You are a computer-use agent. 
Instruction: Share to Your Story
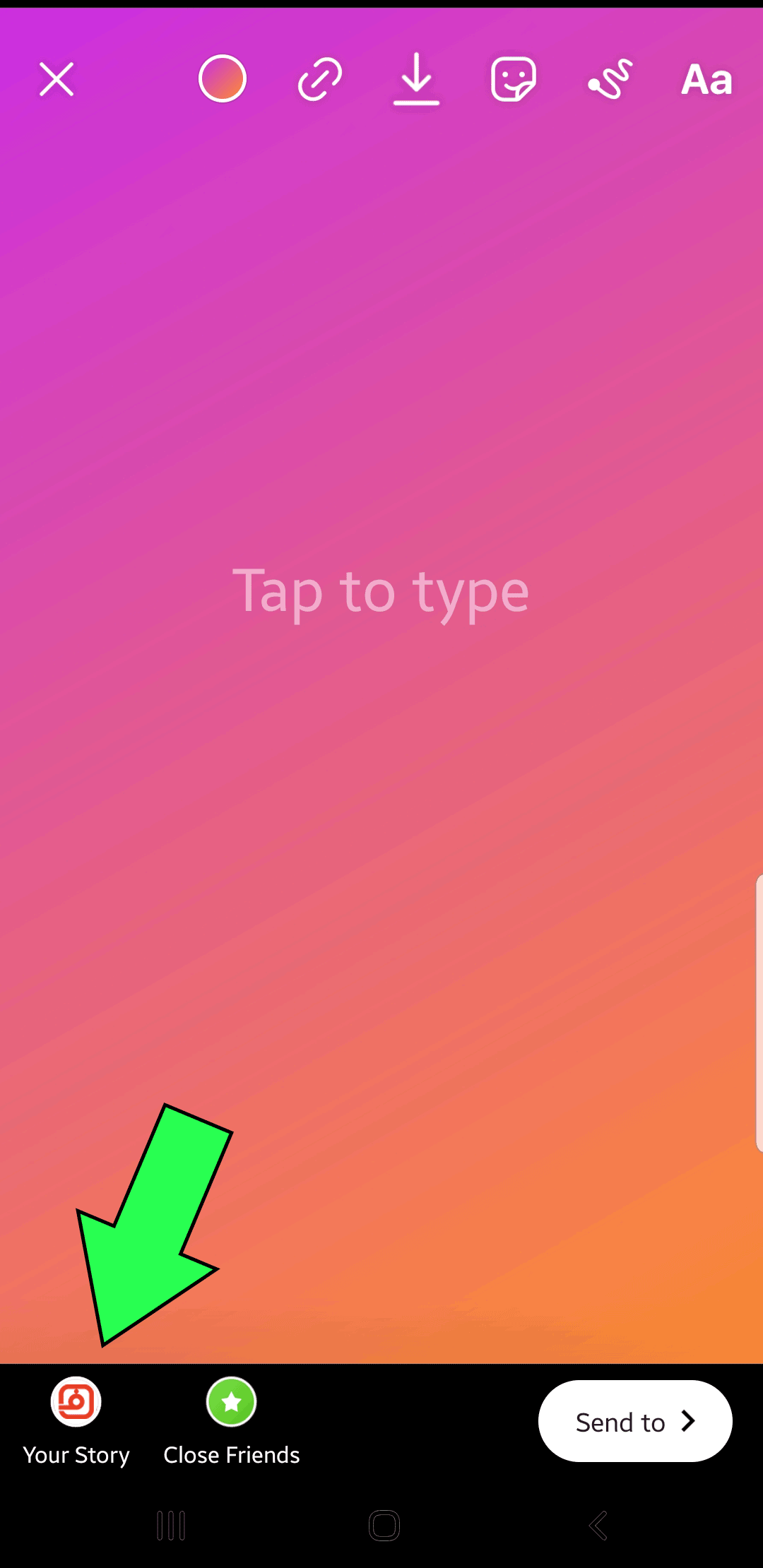(x=76, y=1421)
